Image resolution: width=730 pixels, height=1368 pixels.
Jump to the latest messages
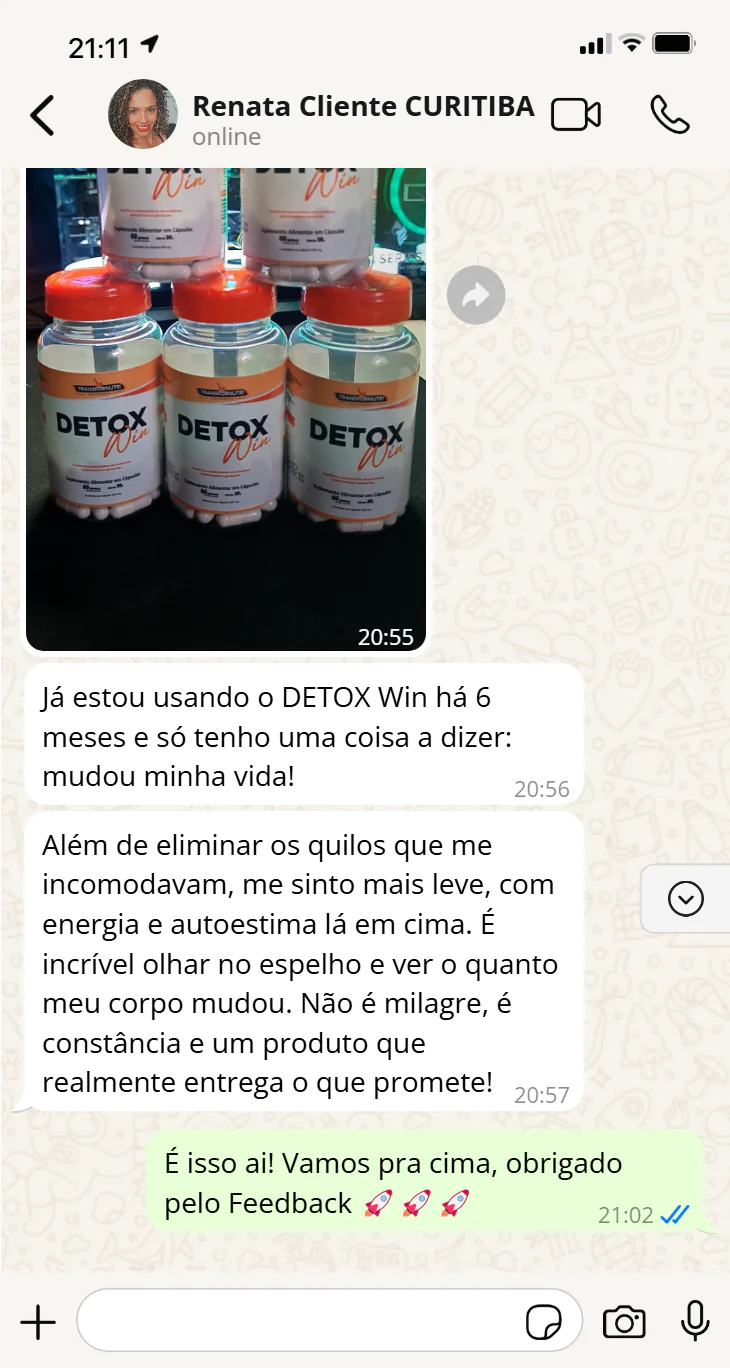[686, 899]
